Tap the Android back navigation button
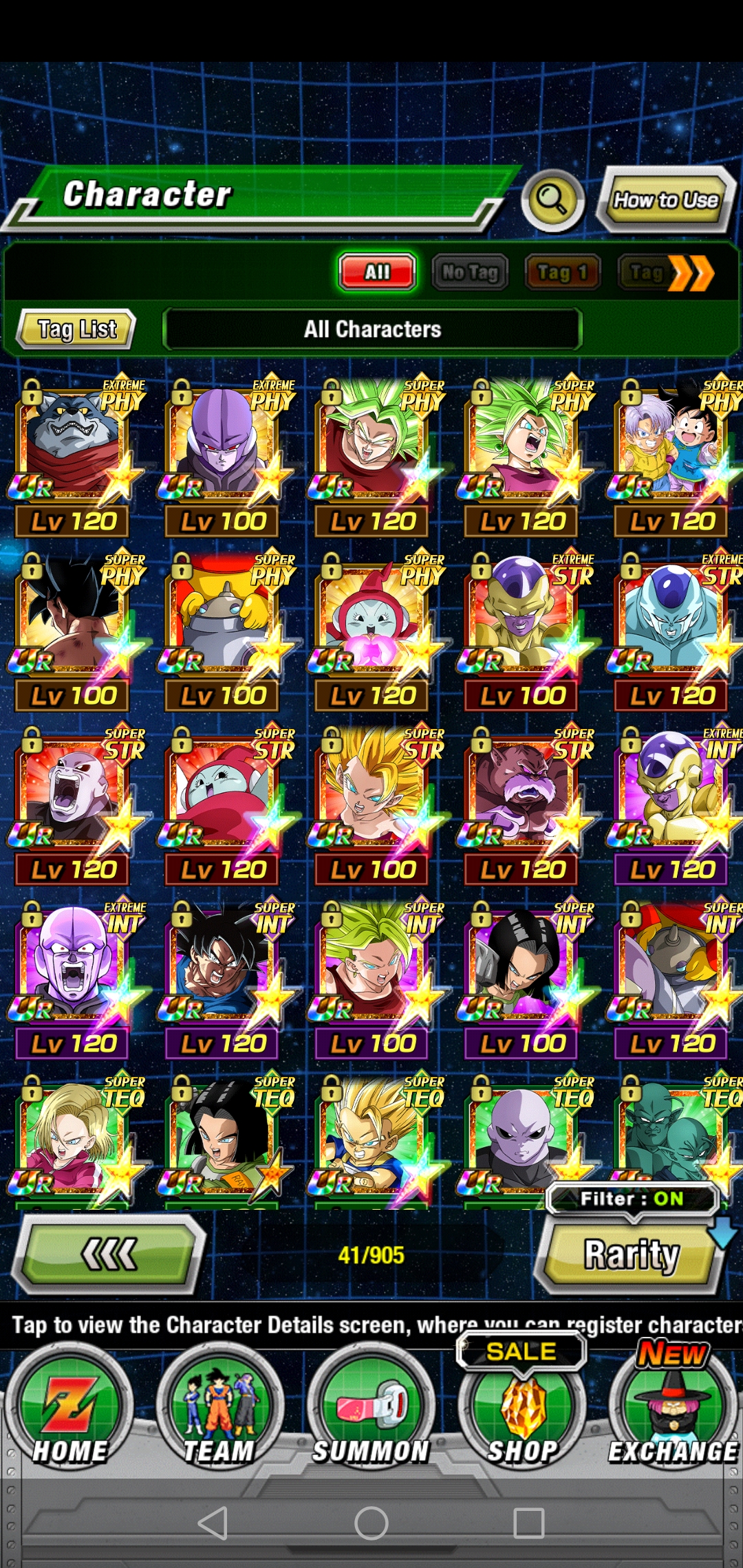The width and height of the screenshot is (743, 1568). pos(213,1522)
